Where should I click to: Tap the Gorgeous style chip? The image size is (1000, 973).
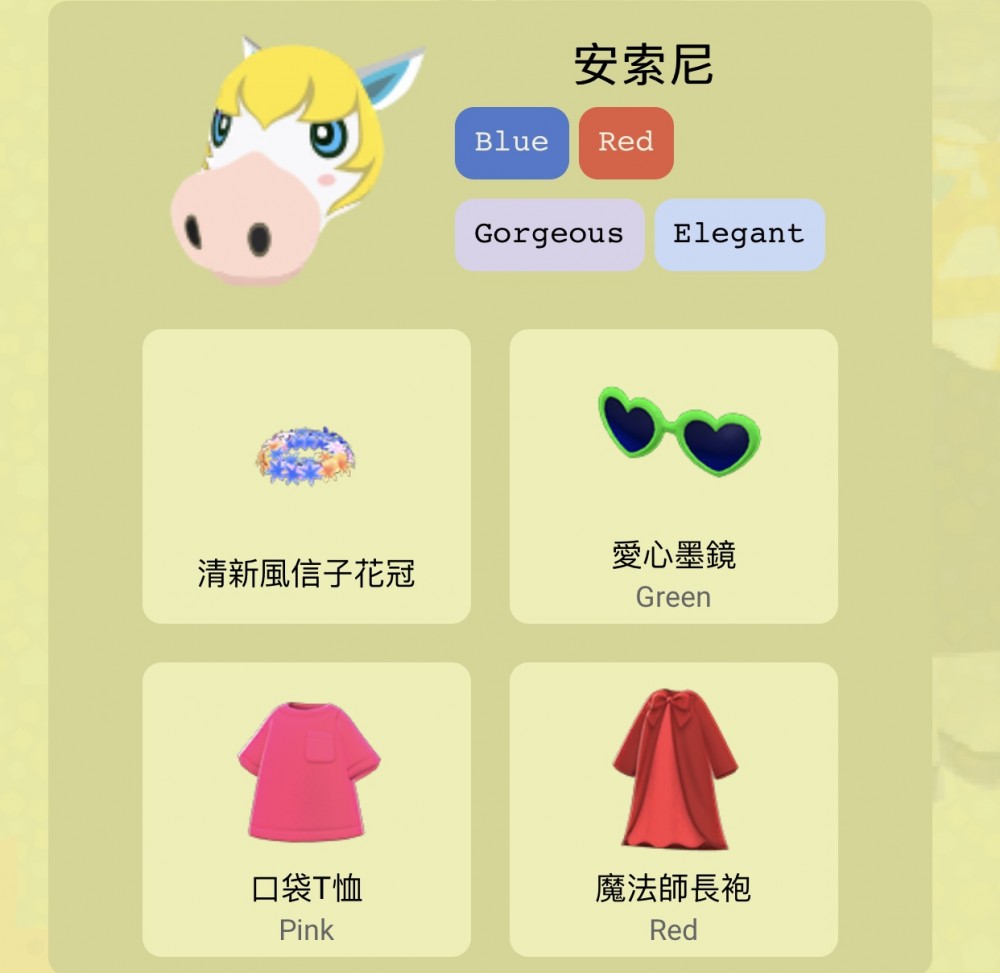pos(549,235)
